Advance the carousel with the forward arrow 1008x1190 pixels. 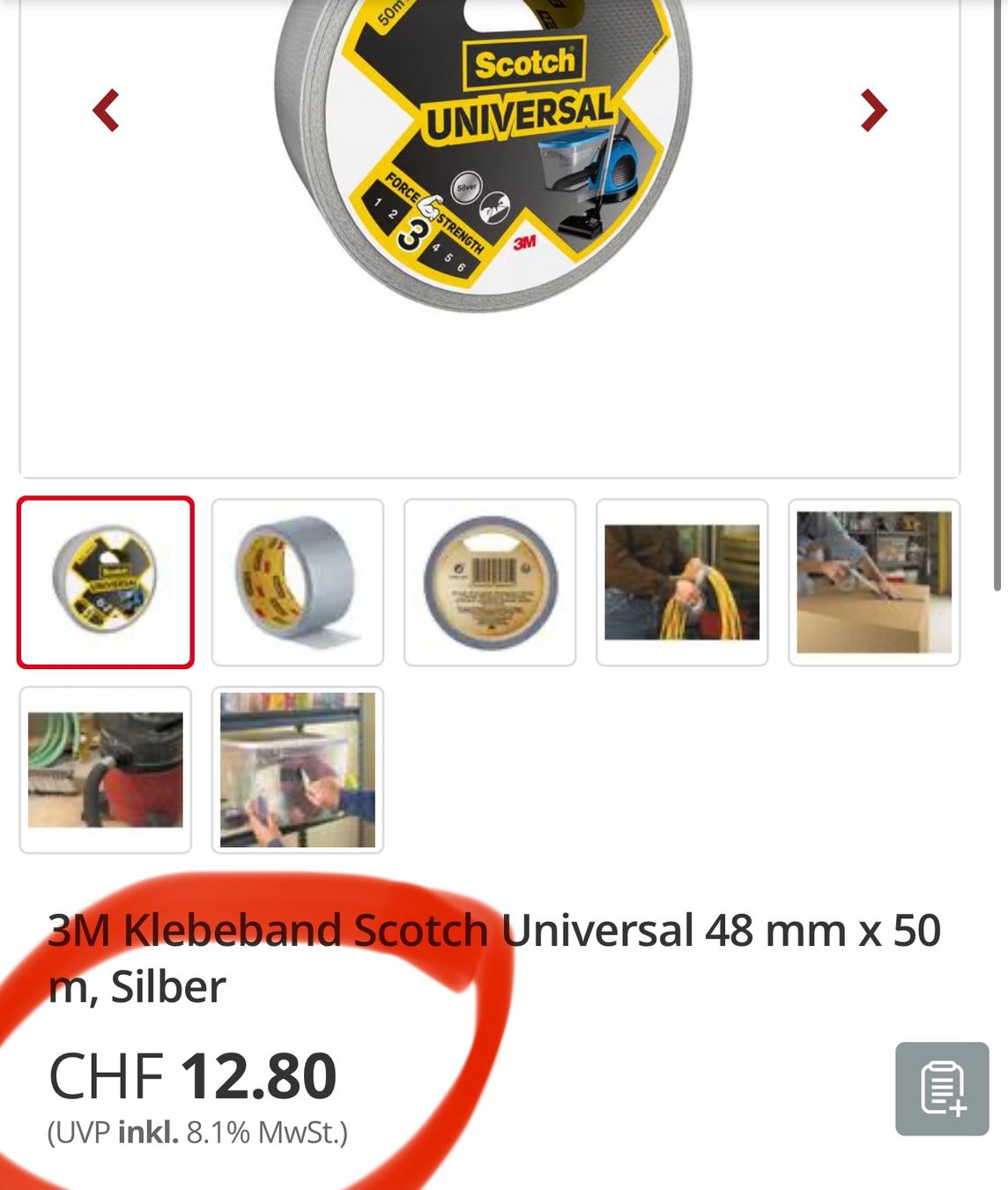click(x=873, y=109)
